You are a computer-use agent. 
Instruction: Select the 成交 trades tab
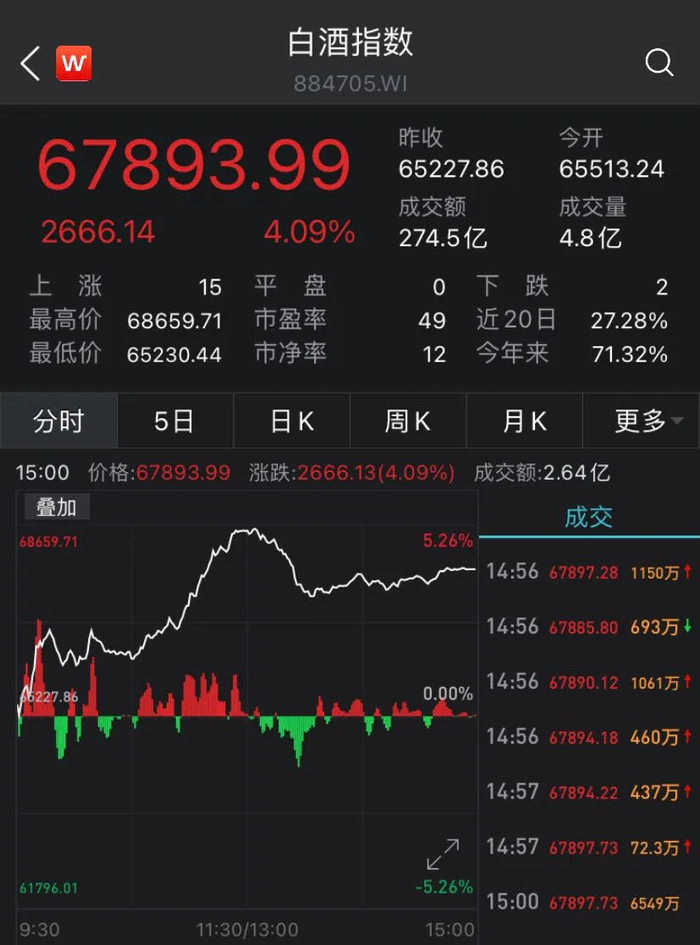coord(588,517)
